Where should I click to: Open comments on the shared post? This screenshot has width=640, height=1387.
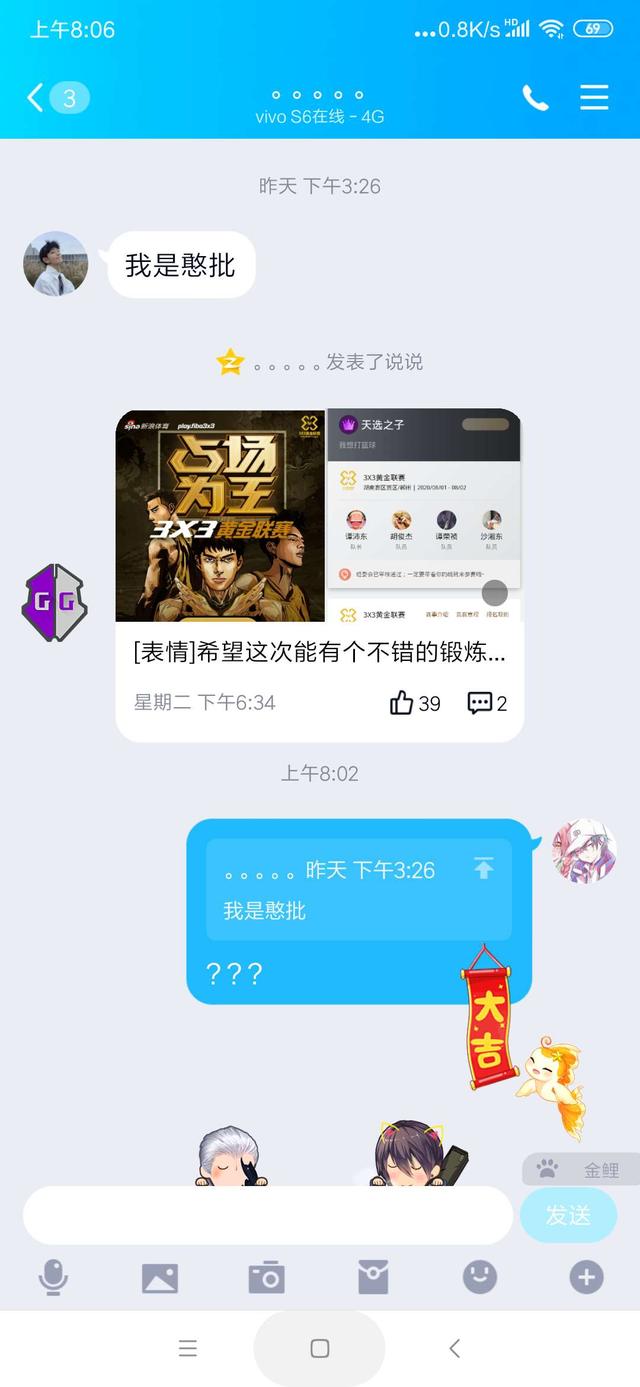(487, 703)
